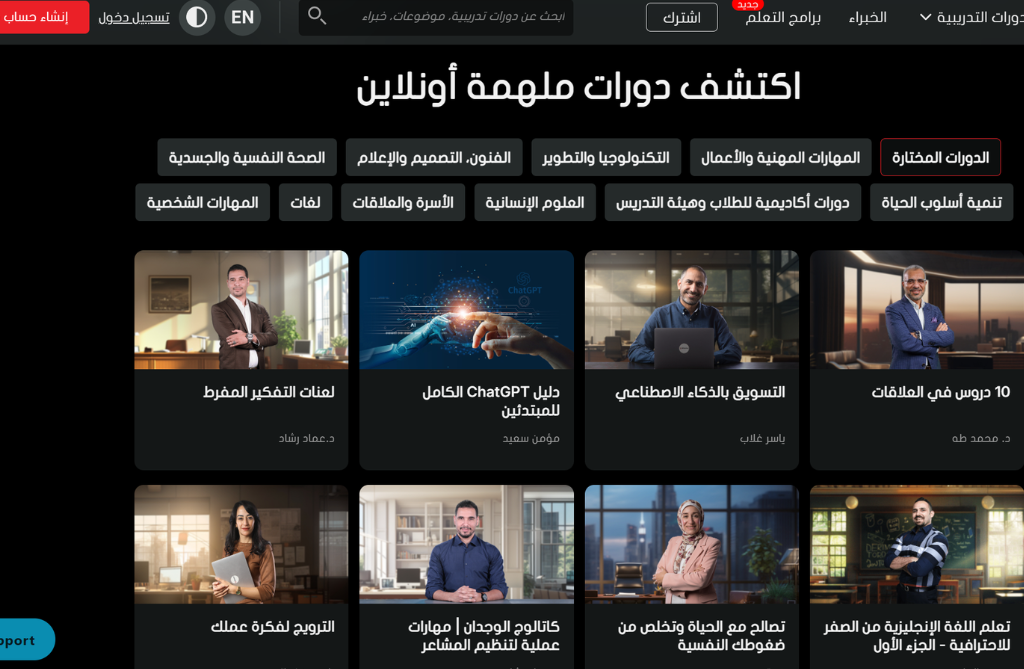Expand الدورات التدريبية dropdown menu
Viewport: 1024px width, 669px height.
(x=970, y=17)
